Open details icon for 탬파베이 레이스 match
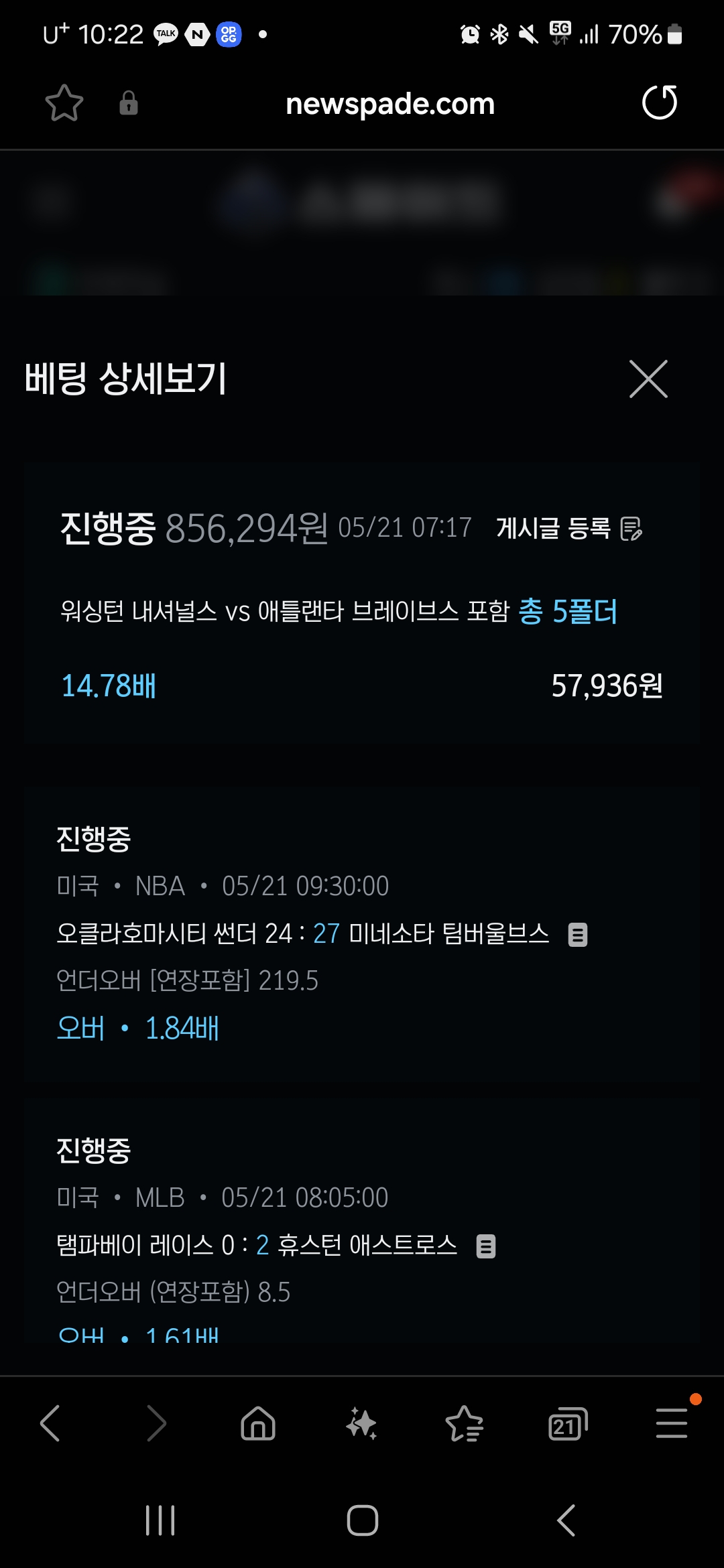The width and height of the screenshot is (724, 1568). point(486,1246)
